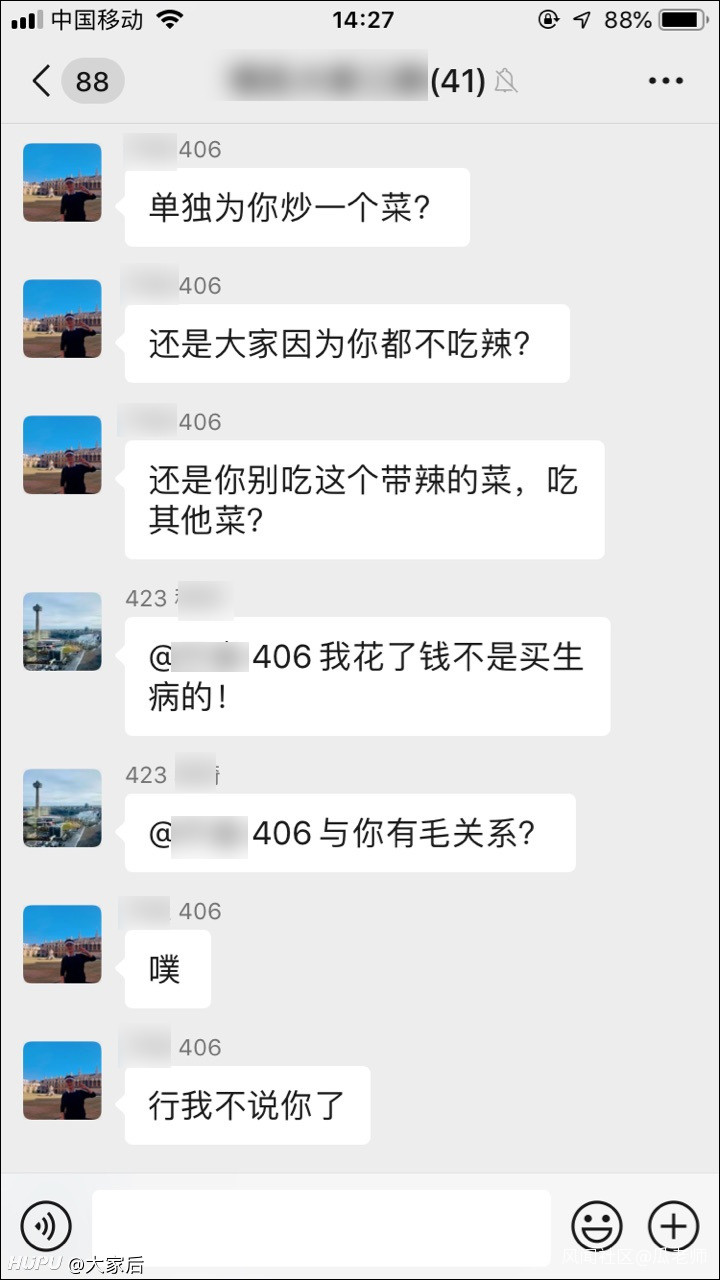
Task: Open the group chat overflow menu
Action: pos(665,81)
